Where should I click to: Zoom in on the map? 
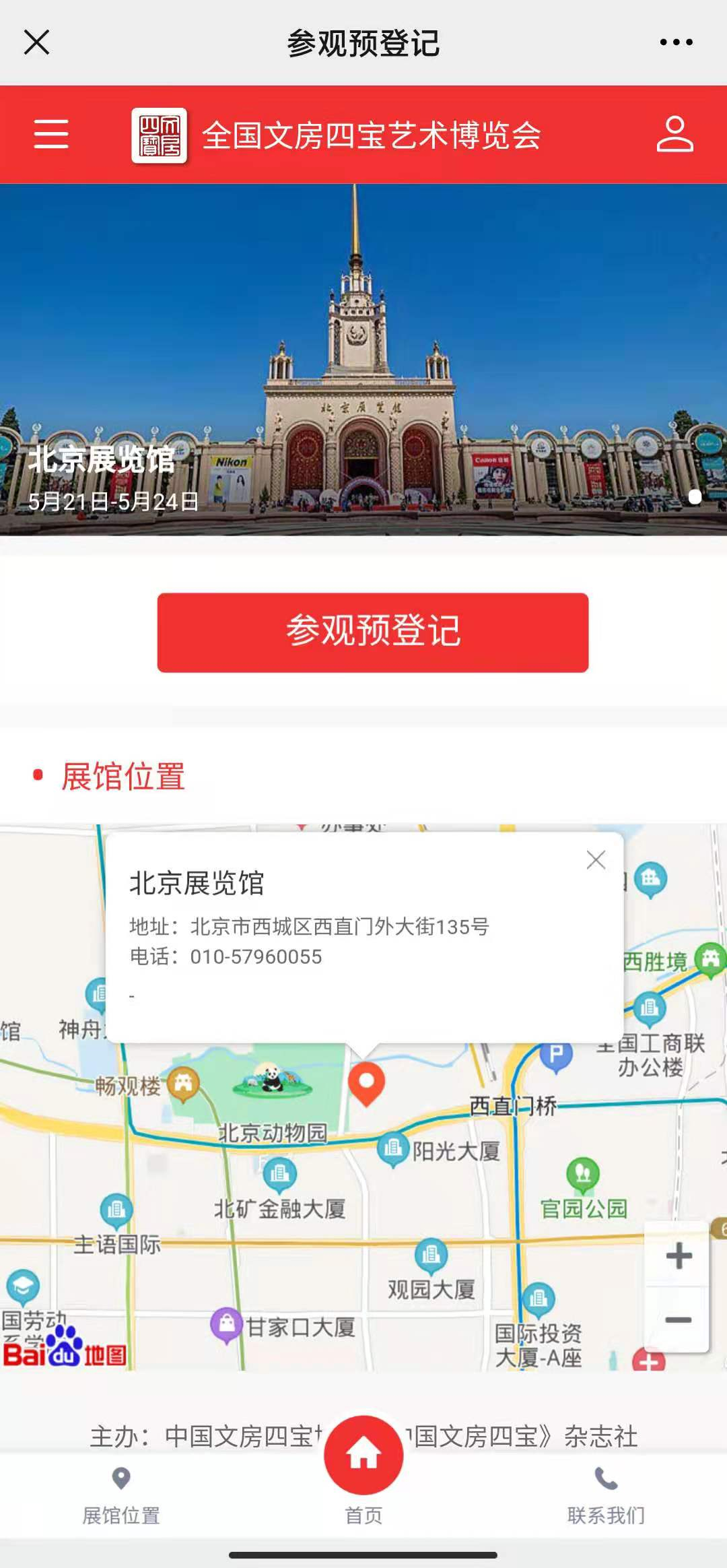pyautogui.click(x=678, y=1256)
